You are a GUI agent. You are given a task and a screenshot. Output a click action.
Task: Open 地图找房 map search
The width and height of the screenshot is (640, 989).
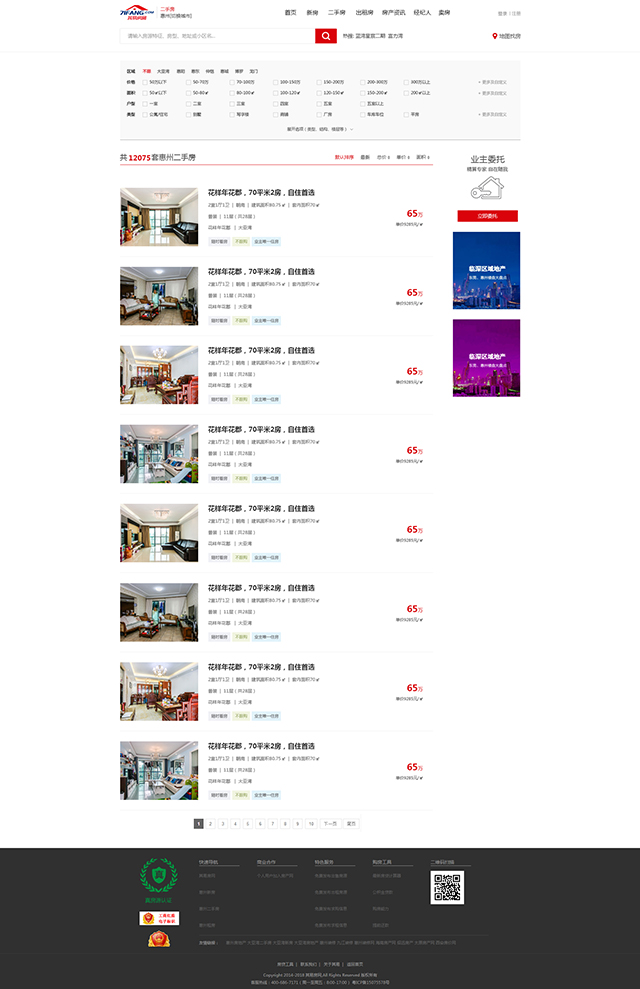pos(507,36)
